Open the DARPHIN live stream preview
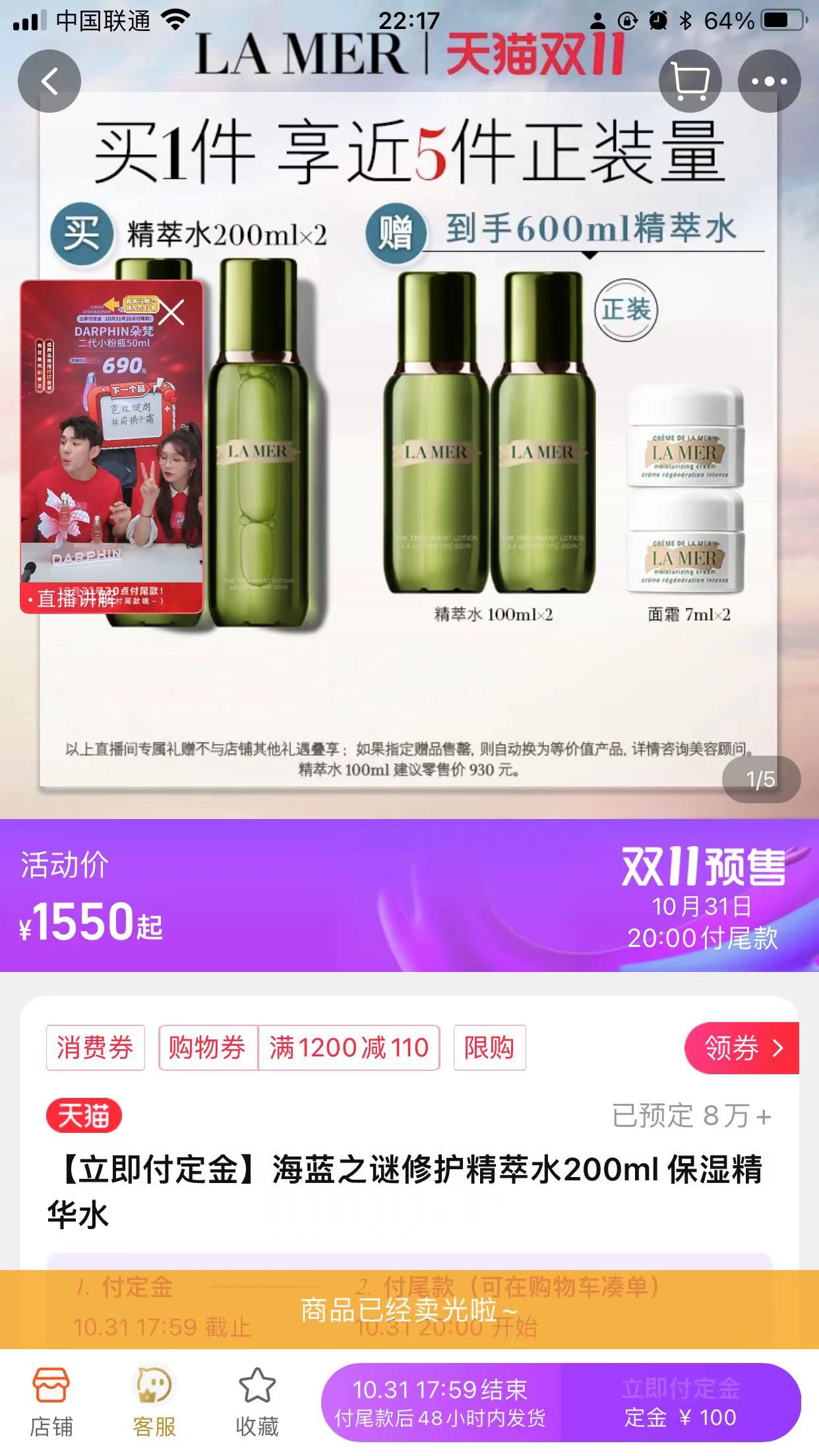This screenshot has width=819, height=1456. pos(111,462)
